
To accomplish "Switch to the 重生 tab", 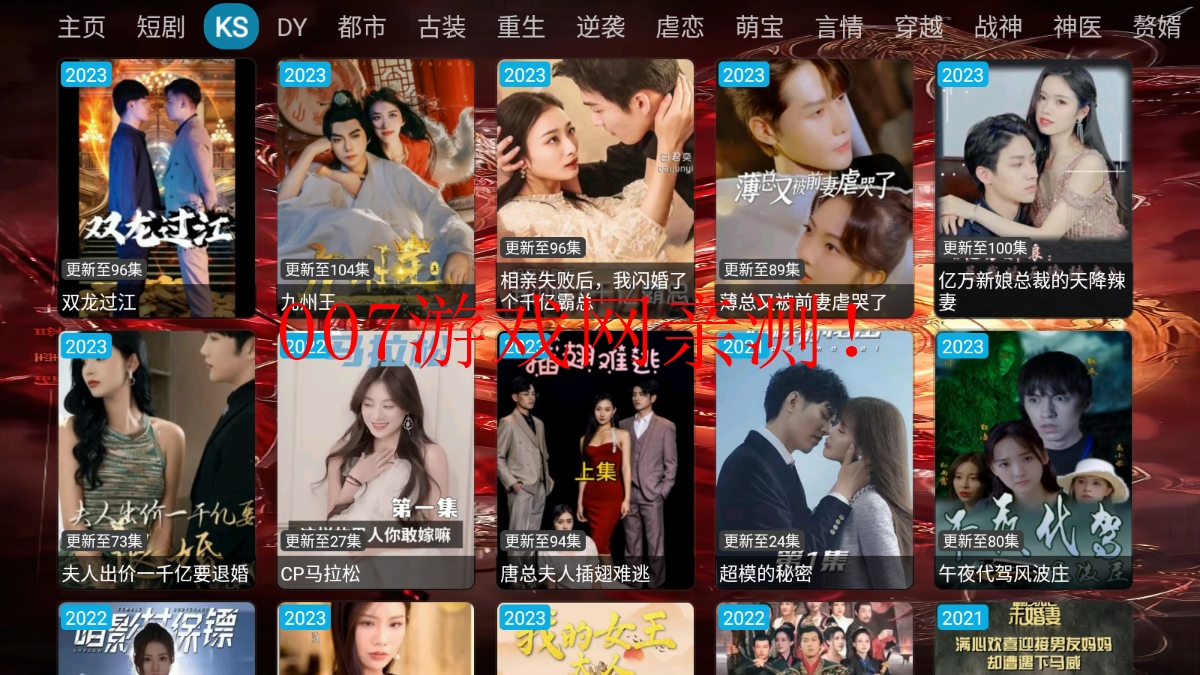I will pos(521,27).
